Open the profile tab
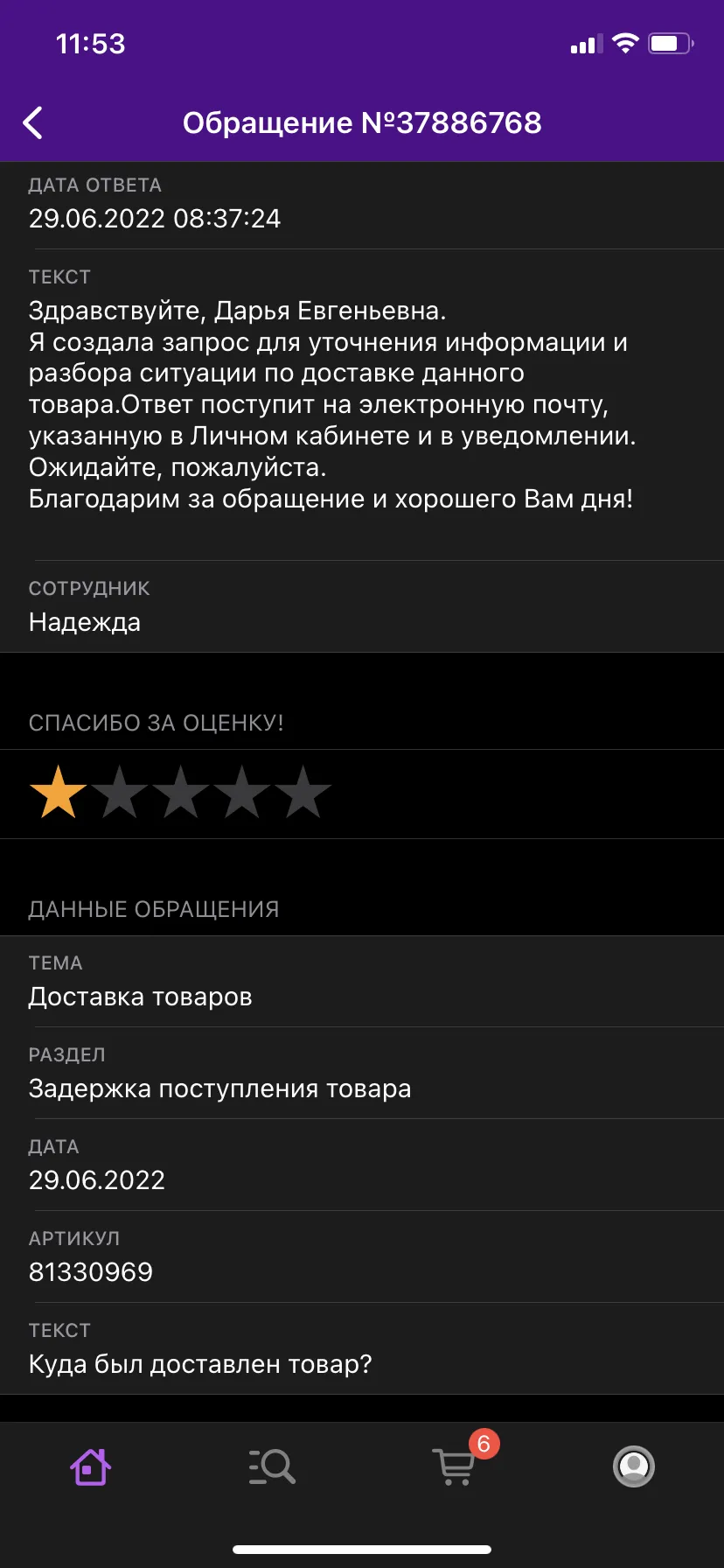This screenshot has width=724, height=1568. coord(634,1466)
